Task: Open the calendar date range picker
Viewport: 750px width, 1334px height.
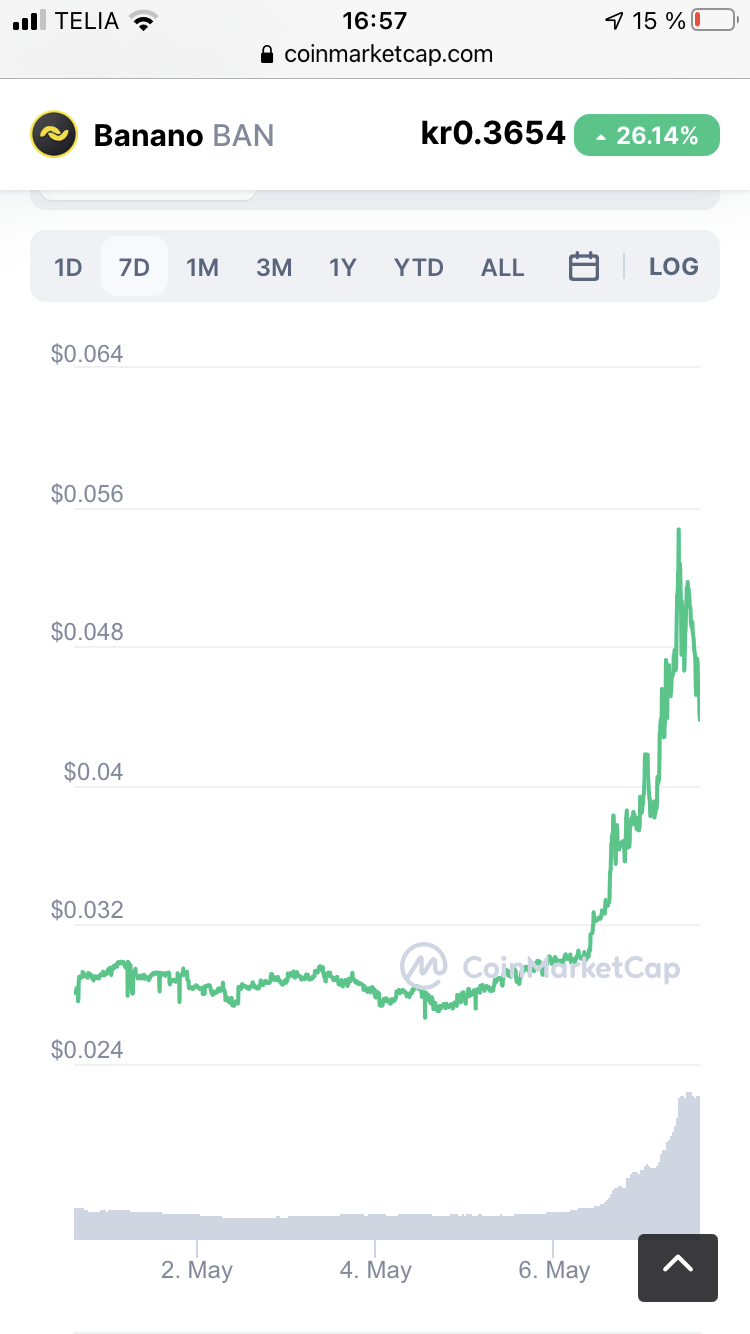Action: point(584,267)
